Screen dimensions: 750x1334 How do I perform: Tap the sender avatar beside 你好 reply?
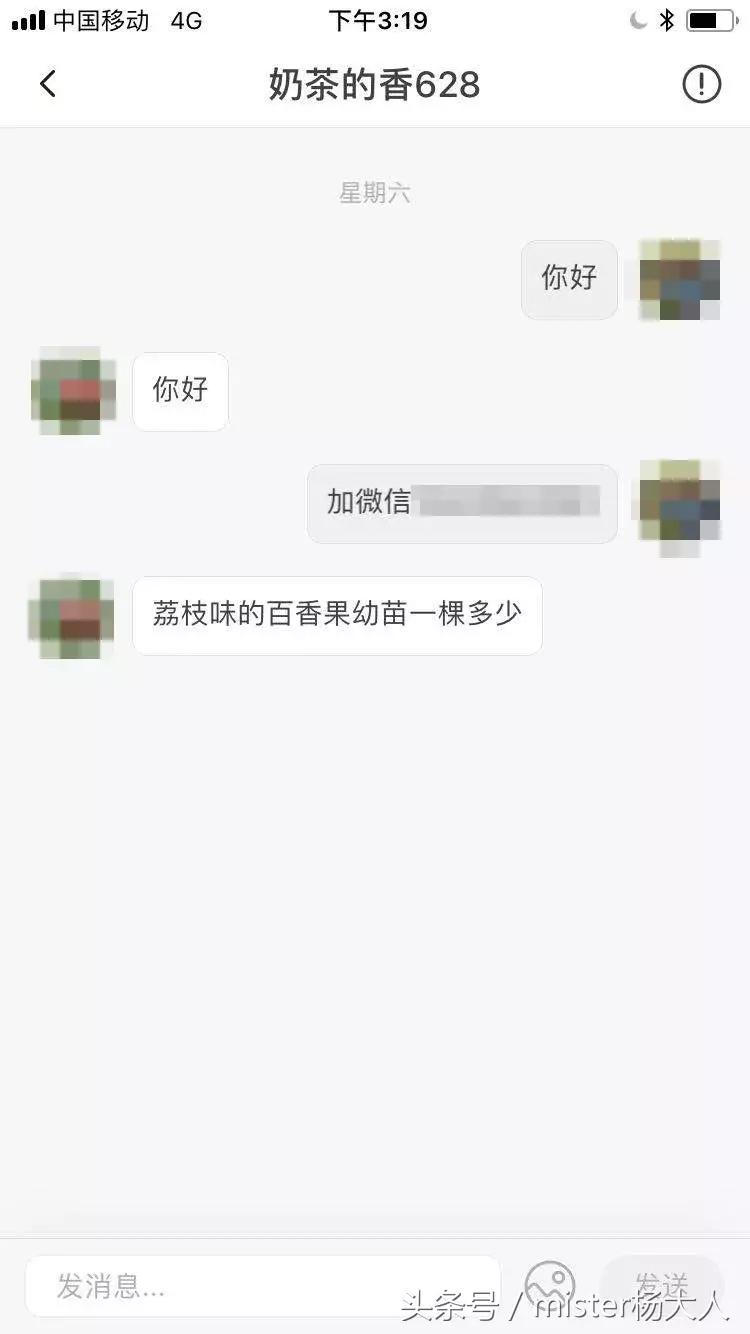coord(72,391)
